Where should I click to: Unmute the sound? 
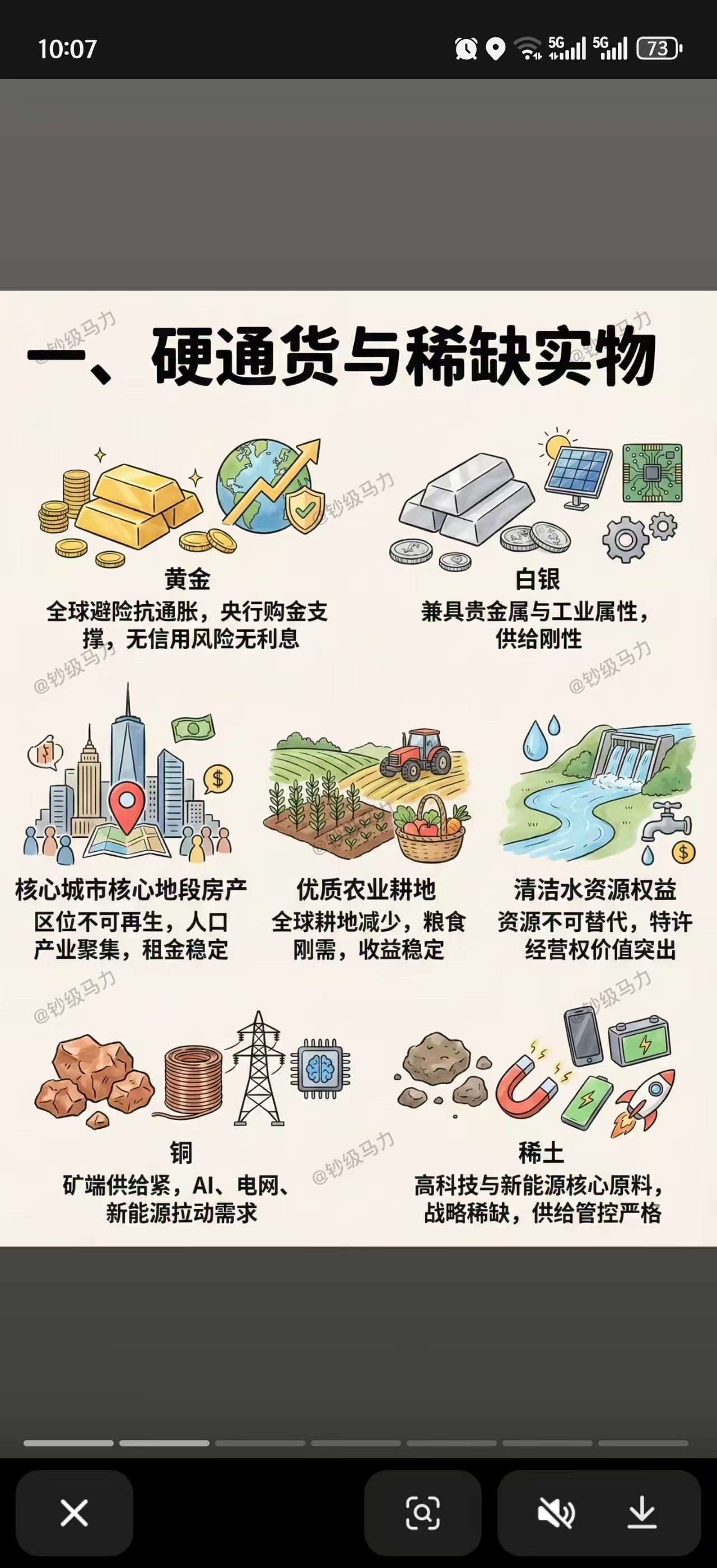[x=556, y=1513]
